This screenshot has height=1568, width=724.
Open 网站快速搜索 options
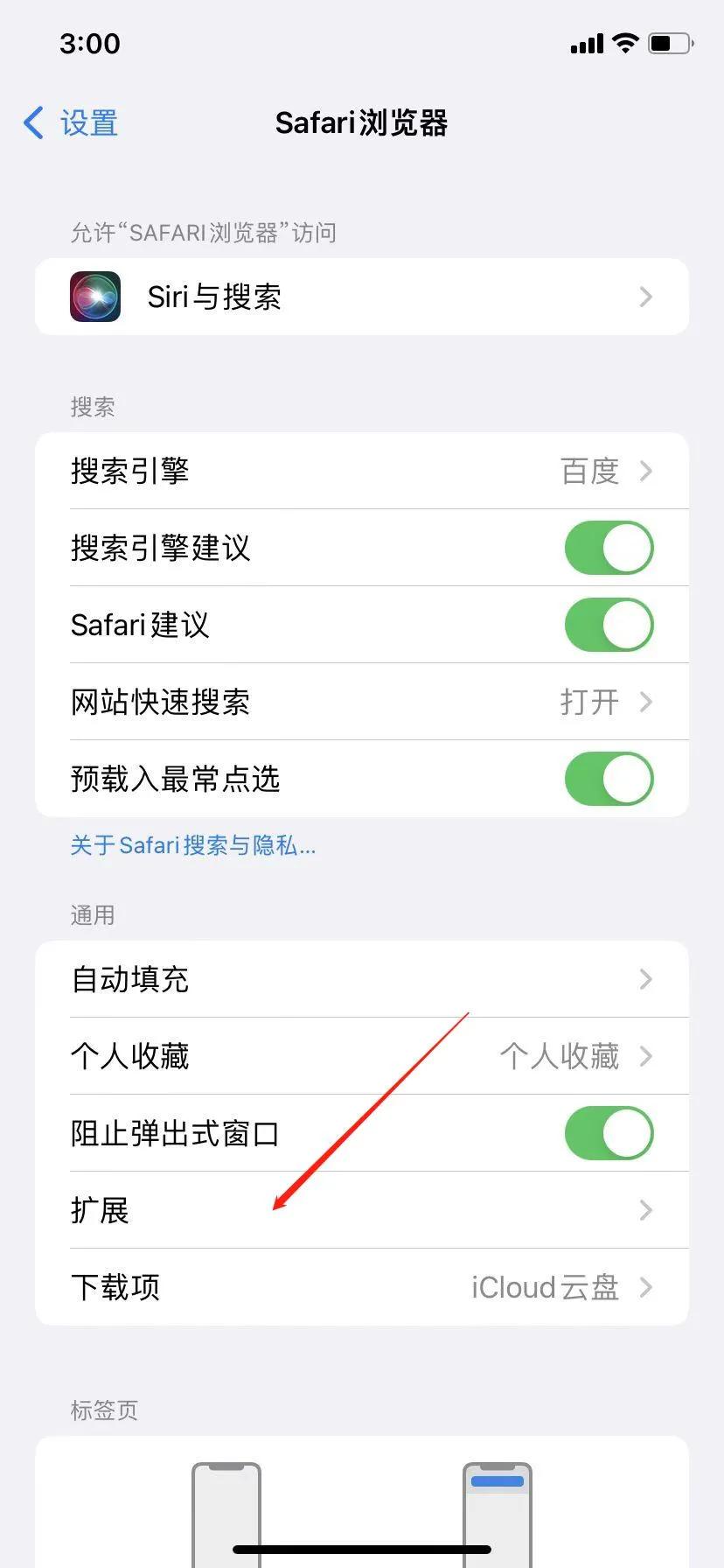tap(362, 703)
